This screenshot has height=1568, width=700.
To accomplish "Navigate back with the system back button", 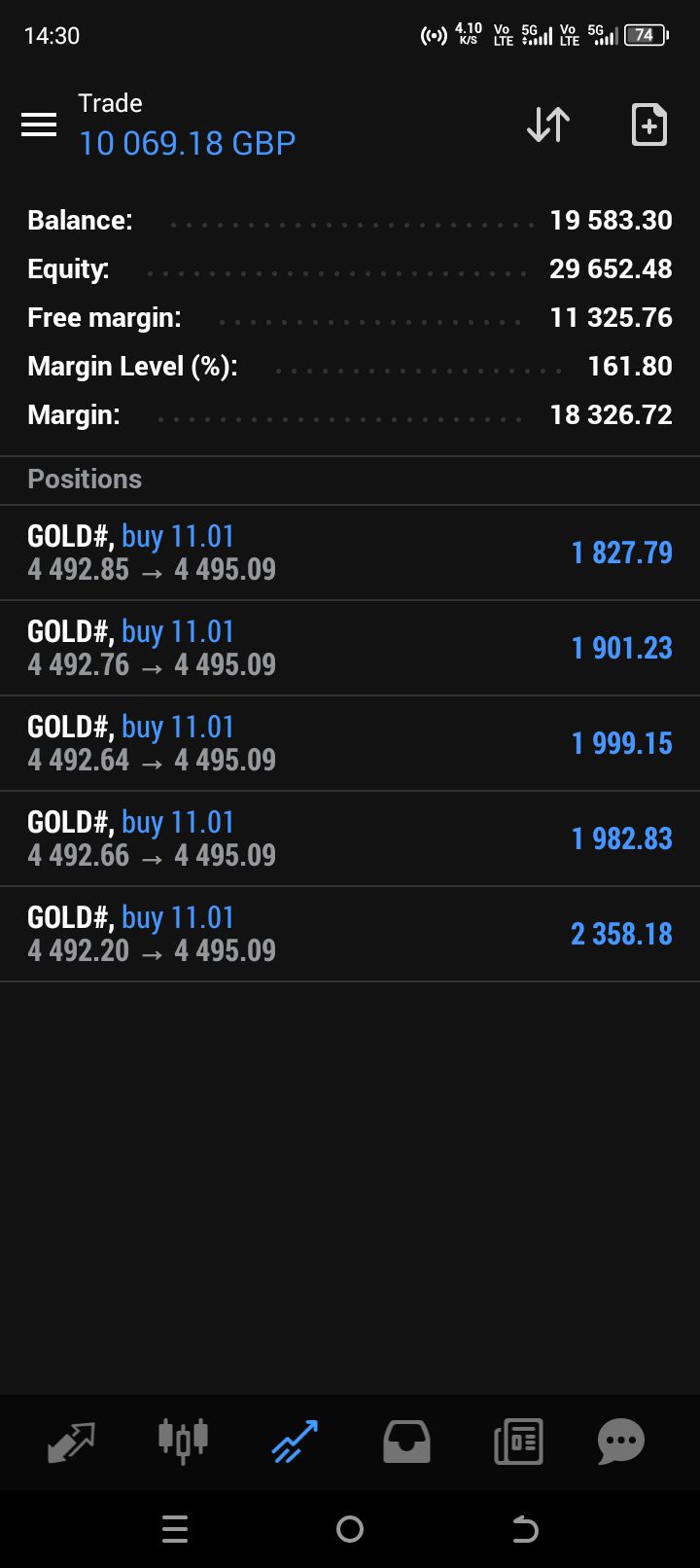I will [525, 1530].
